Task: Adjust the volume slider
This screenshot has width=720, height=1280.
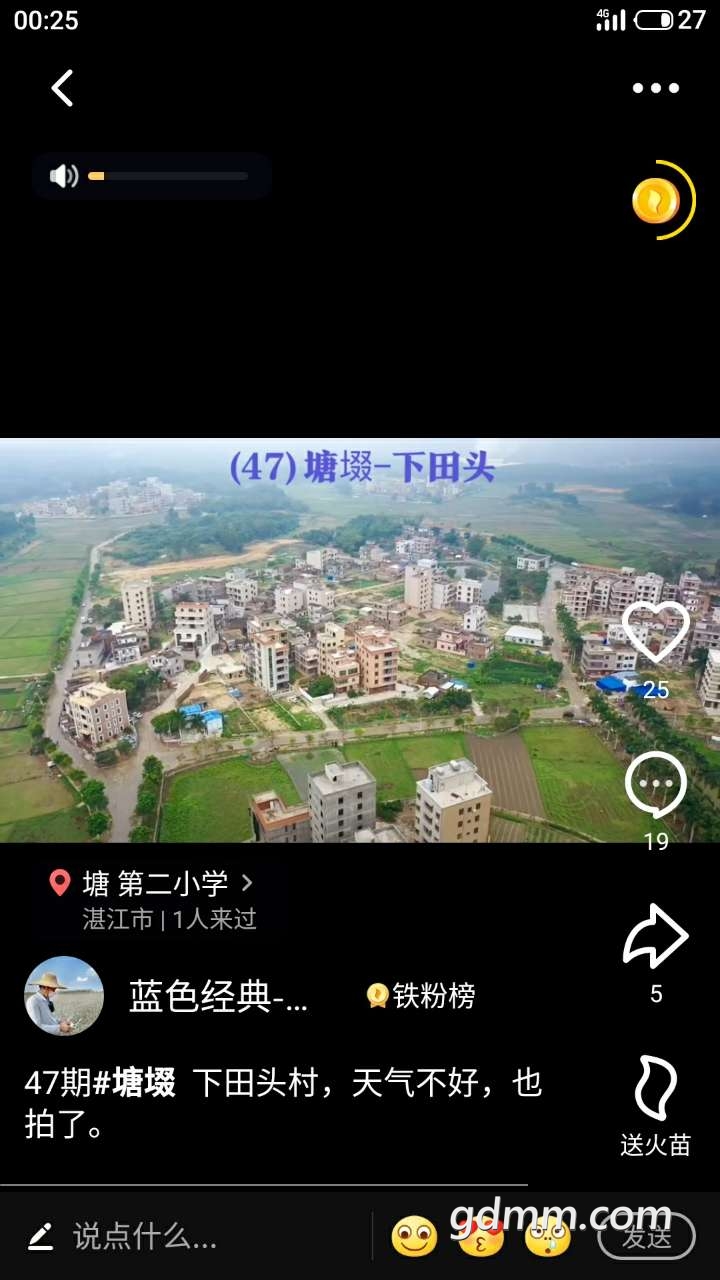Action: [167, 176]
